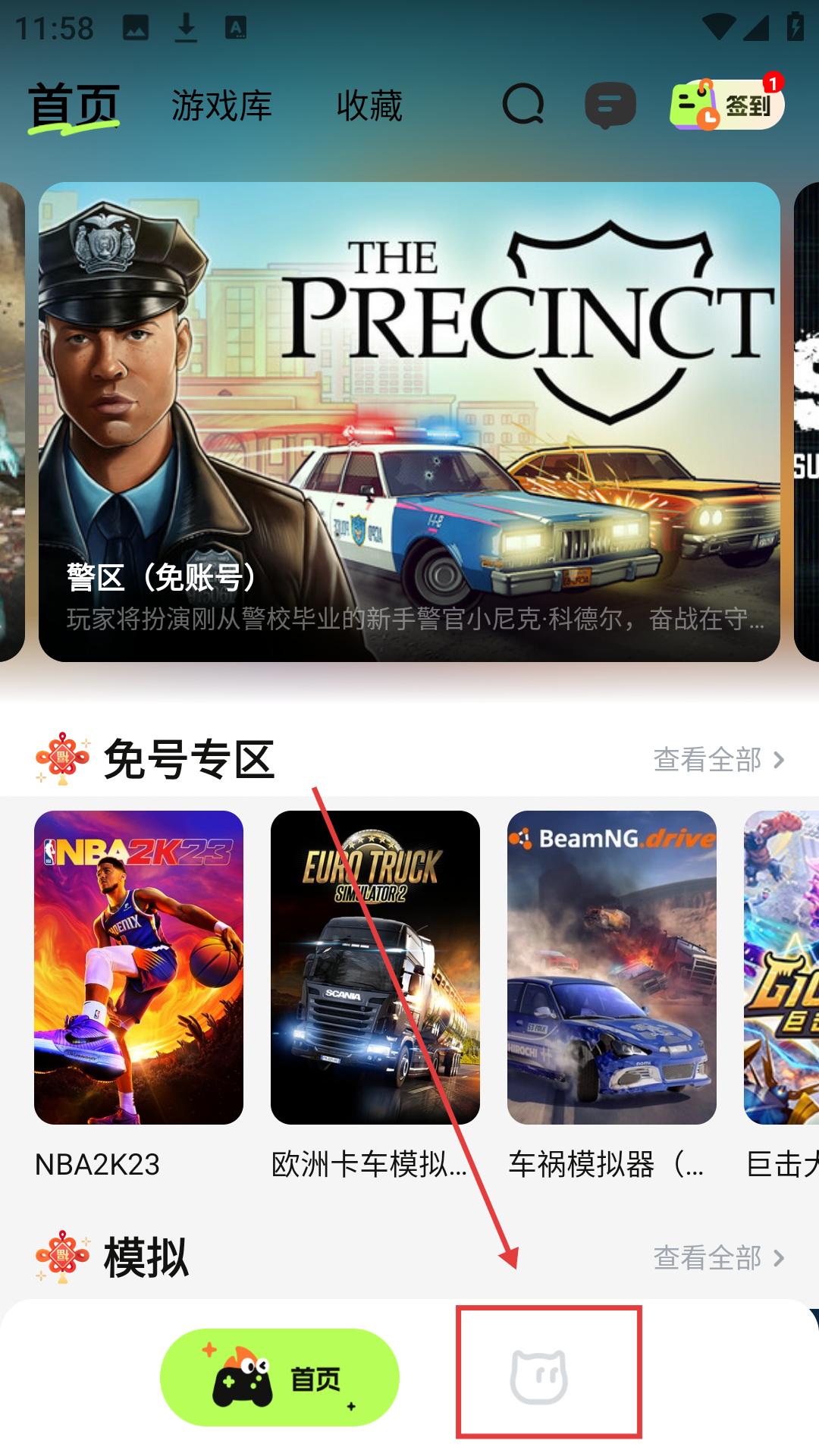
Task: Open the 警区（免账号） banner
Action: point(409,422)
